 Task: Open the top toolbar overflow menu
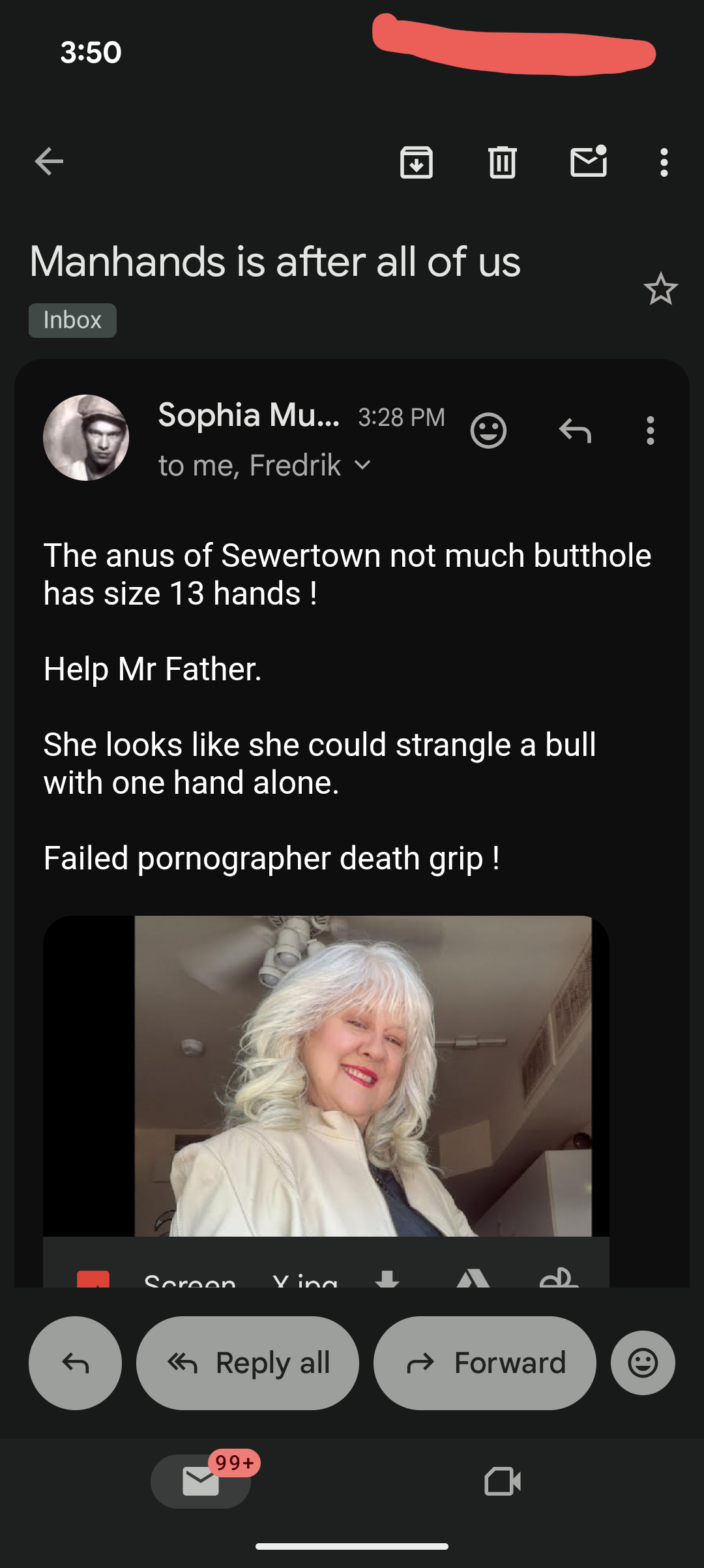tap(664, 162)
